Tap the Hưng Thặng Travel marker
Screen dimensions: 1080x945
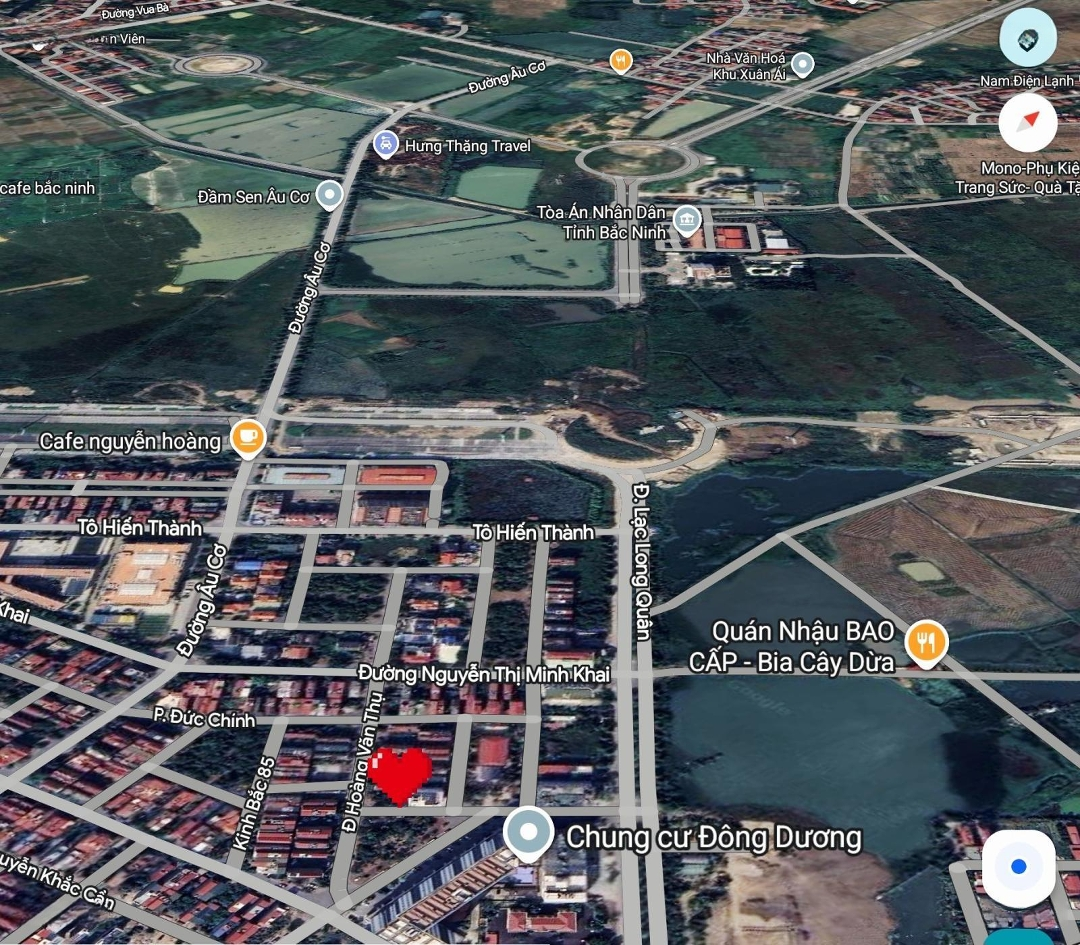(x=384, y=145)
